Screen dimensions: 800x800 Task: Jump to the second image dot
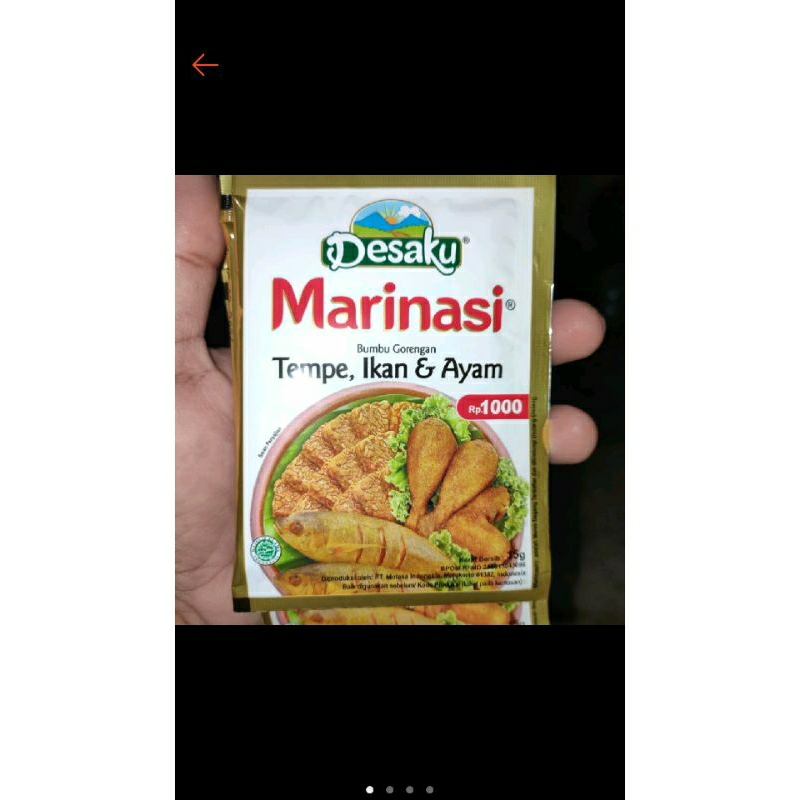(390, 790)
